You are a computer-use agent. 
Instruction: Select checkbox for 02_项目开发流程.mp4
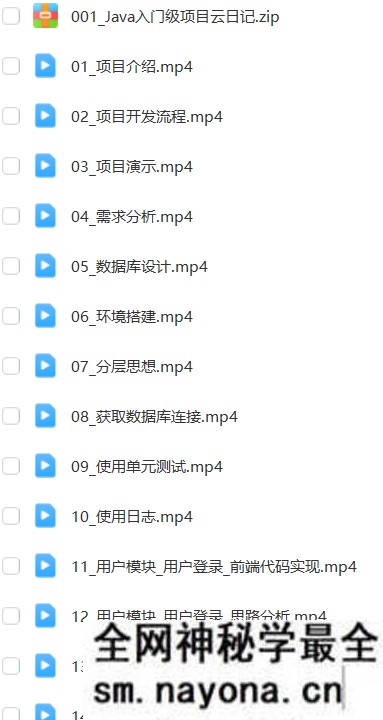11,116
